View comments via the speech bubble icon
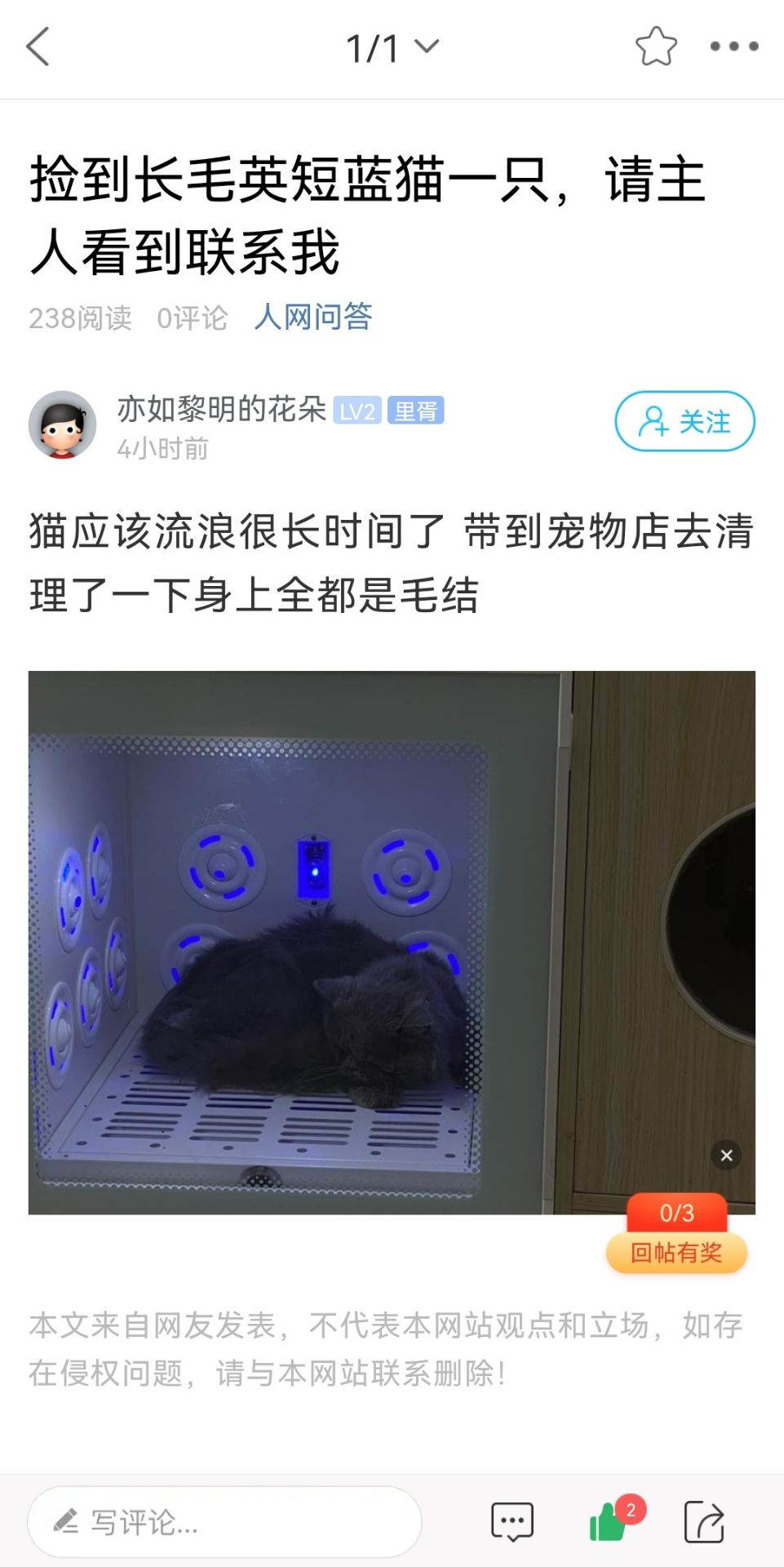This screenshot has width=784, height=1567. (512, 1522)
